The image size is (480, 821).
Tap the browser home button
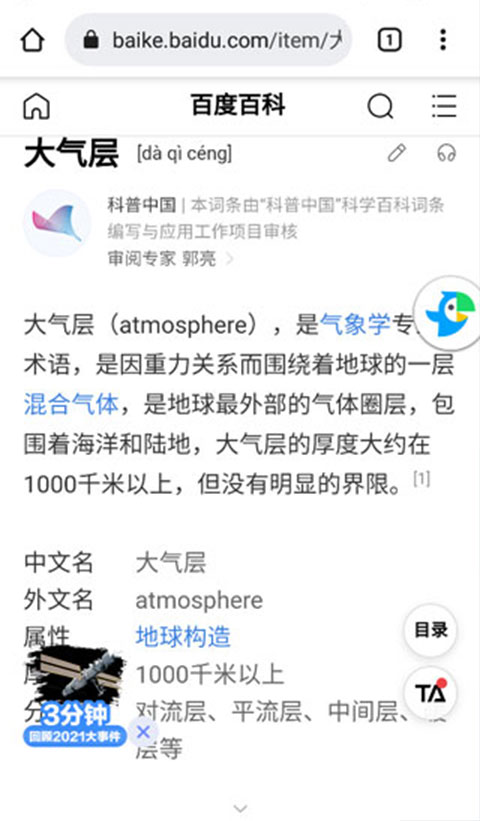(x=32, y=40)
